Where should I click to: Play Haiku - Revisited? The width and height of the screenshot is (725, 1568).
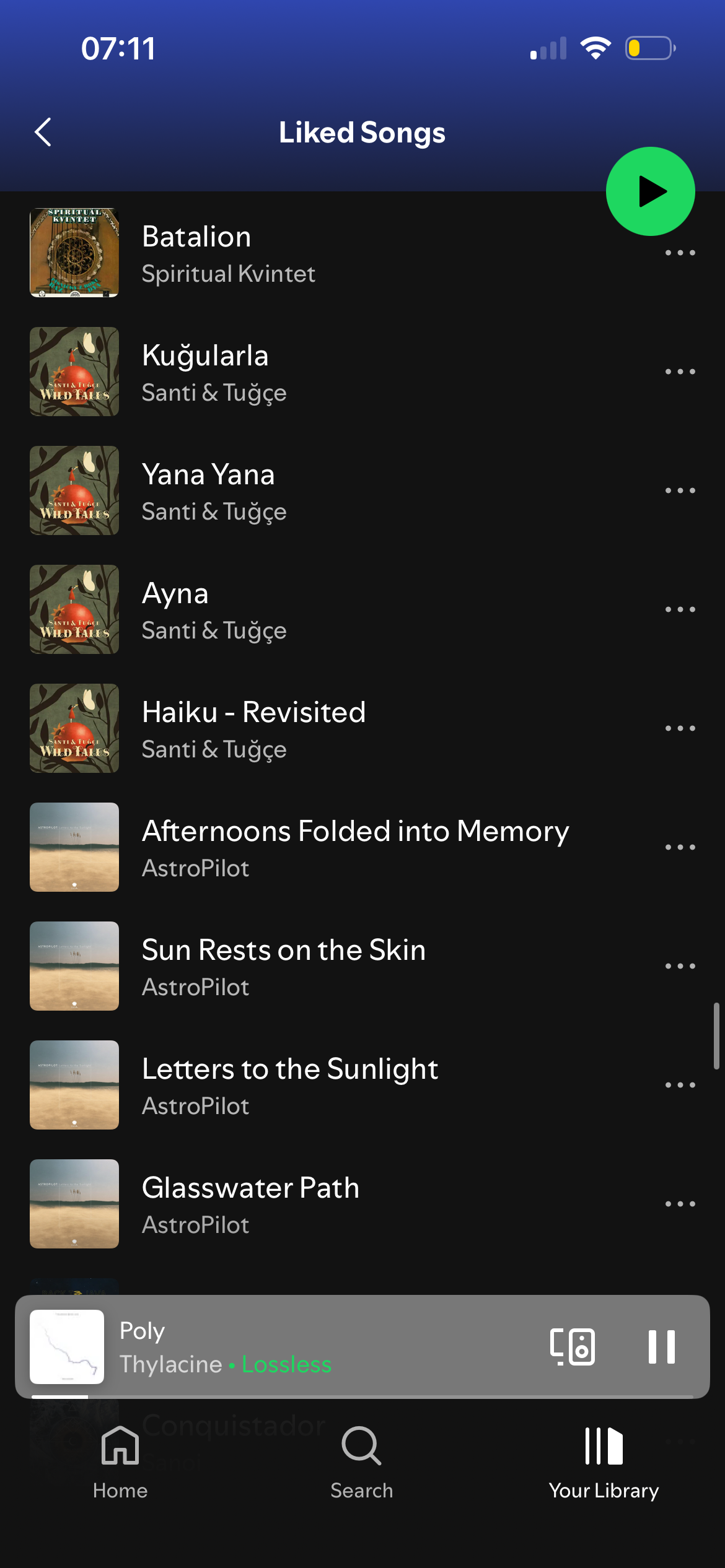coord(310,729)
